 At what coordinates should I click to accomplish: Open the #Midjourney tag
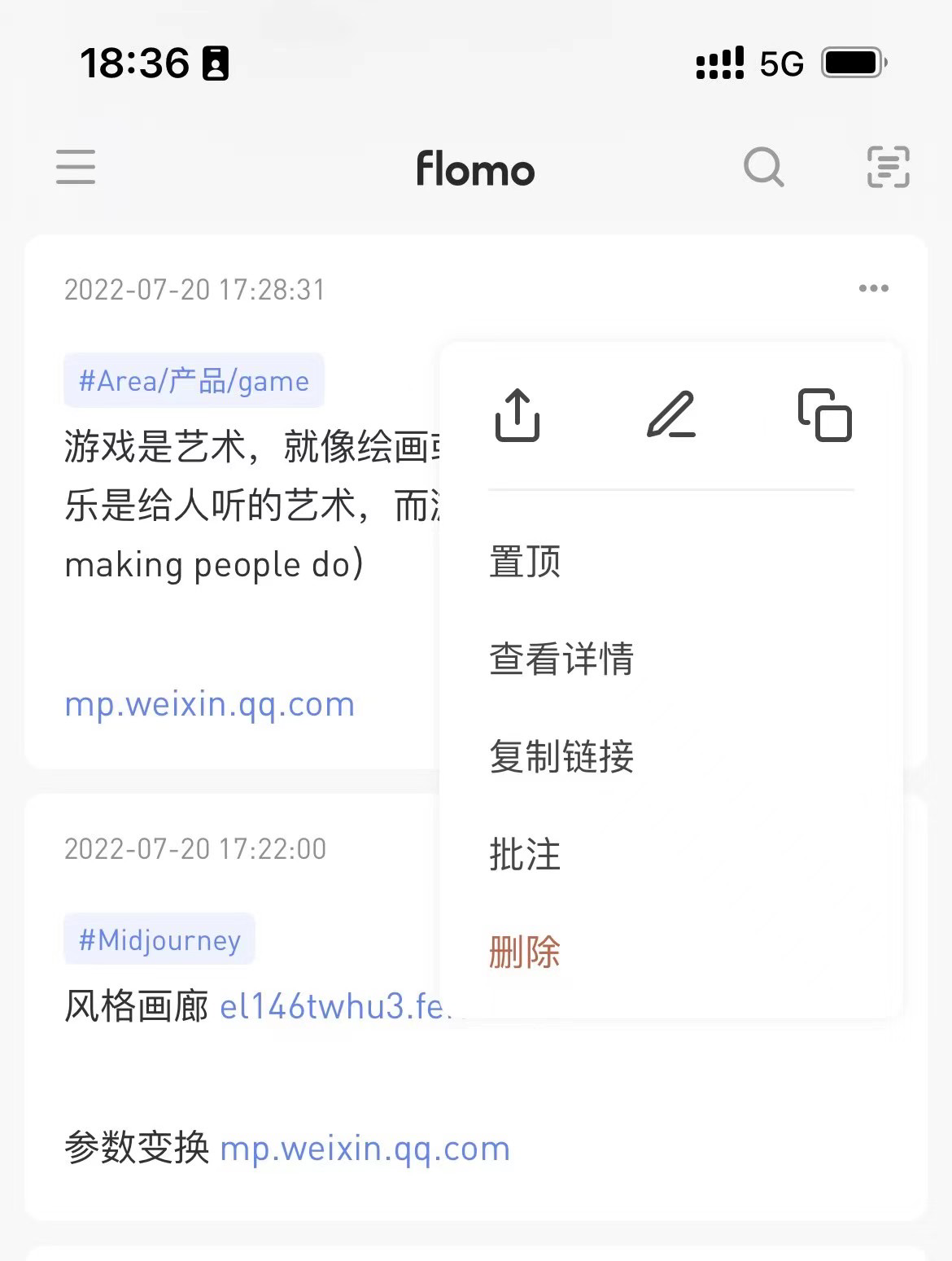159,939
